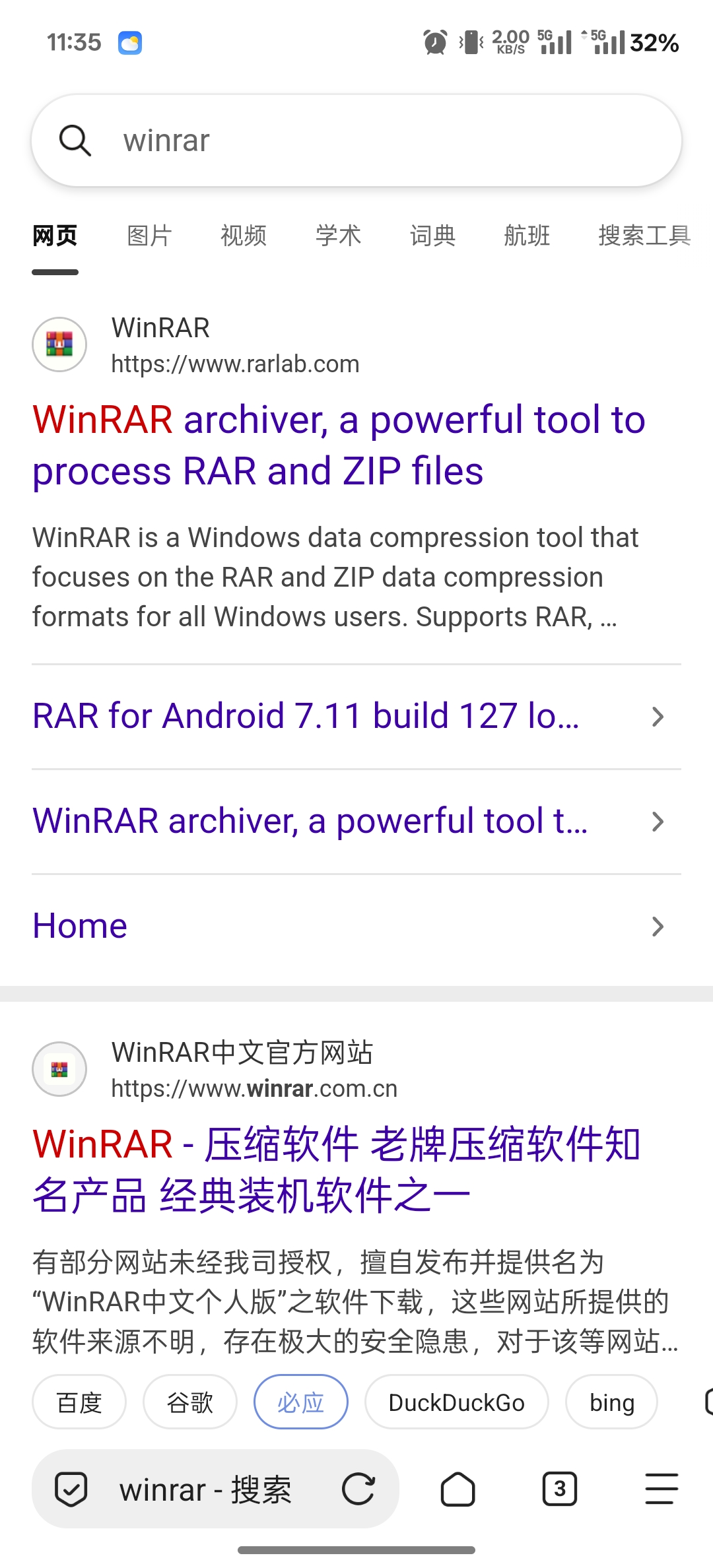
Task: Reload the page with refresh icon
Action: point(358,1489)
